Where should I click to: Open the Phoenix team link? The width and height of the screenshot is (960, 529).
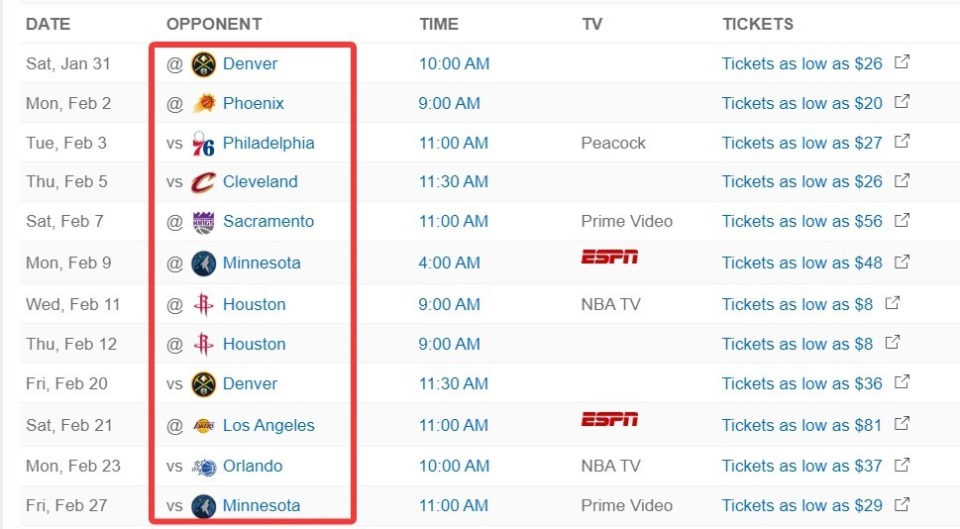click(253, 103)
